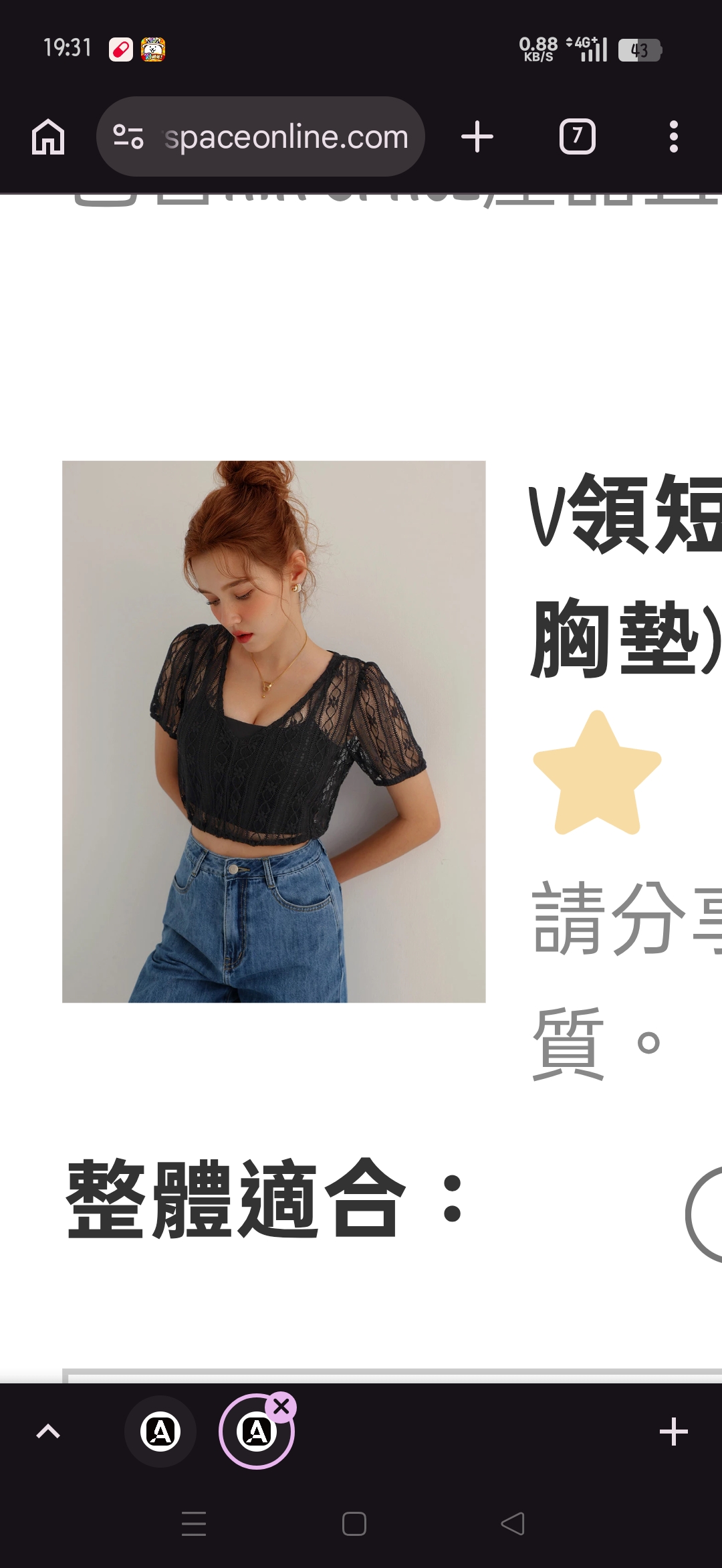Open the lace crop top product image
The width and height of the screenshot is (722, 1568).
click(x=273, y=731)
